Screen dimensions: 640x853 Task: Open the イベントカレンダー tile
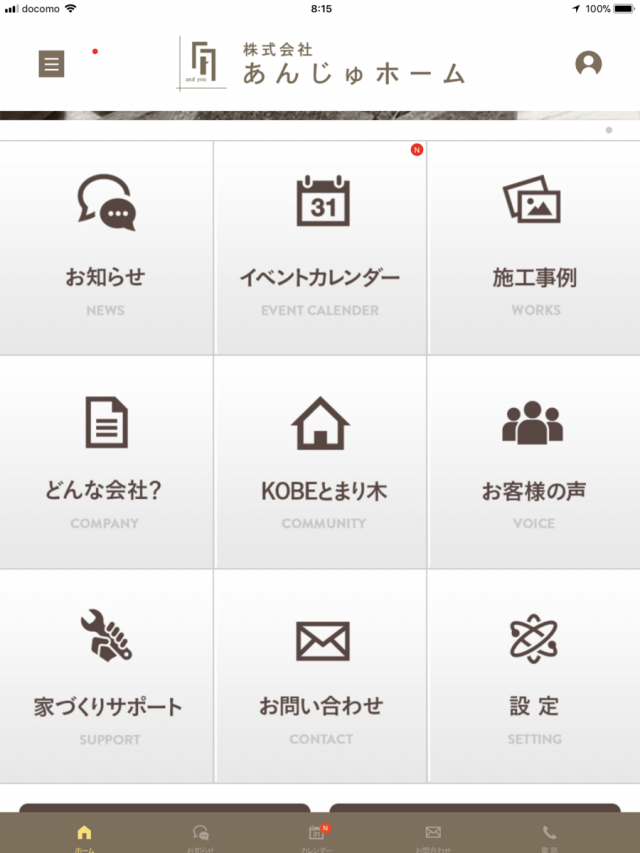tap(320, 248)
